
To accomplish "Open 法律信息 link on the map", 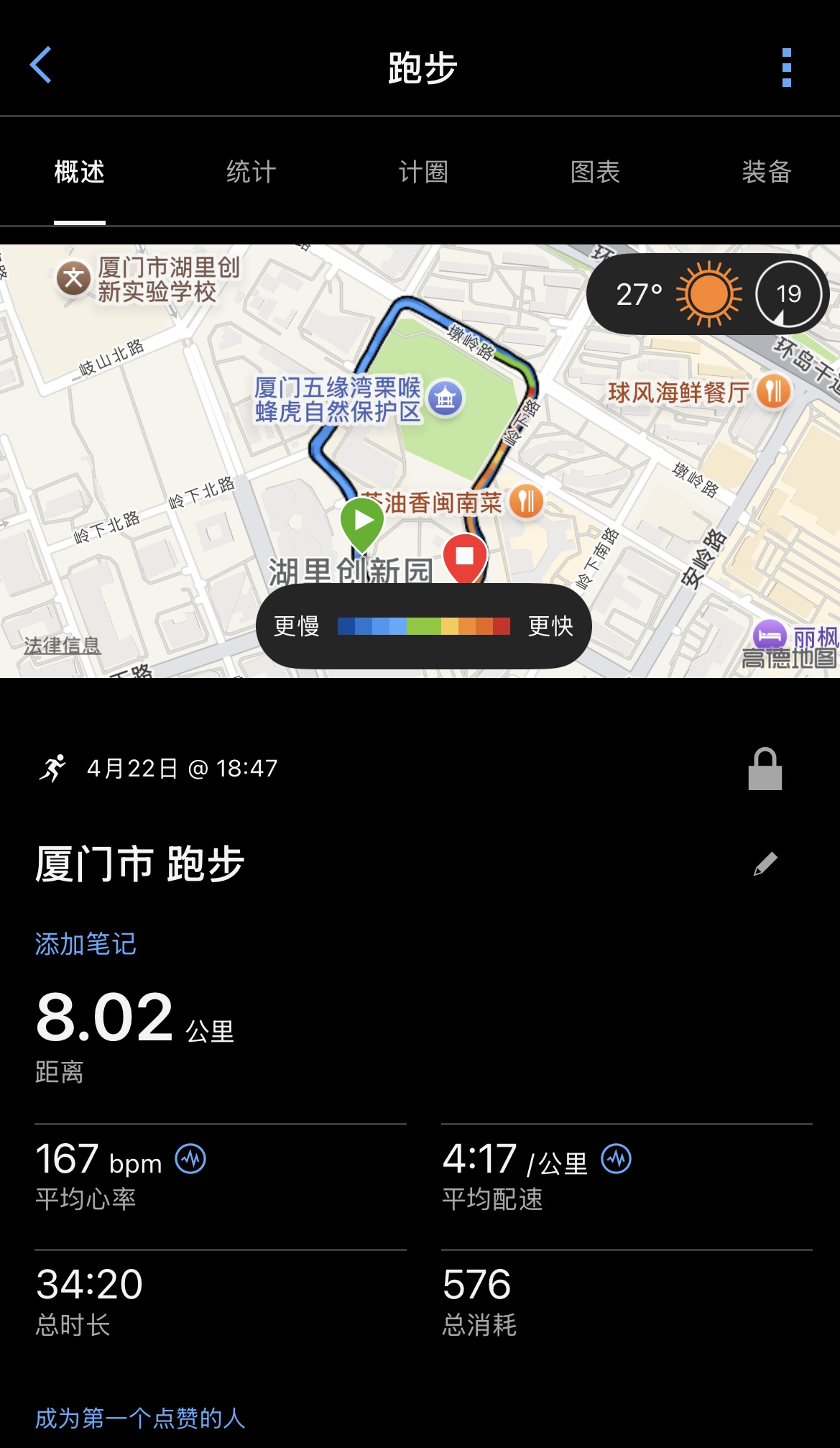I will (62, 646).
